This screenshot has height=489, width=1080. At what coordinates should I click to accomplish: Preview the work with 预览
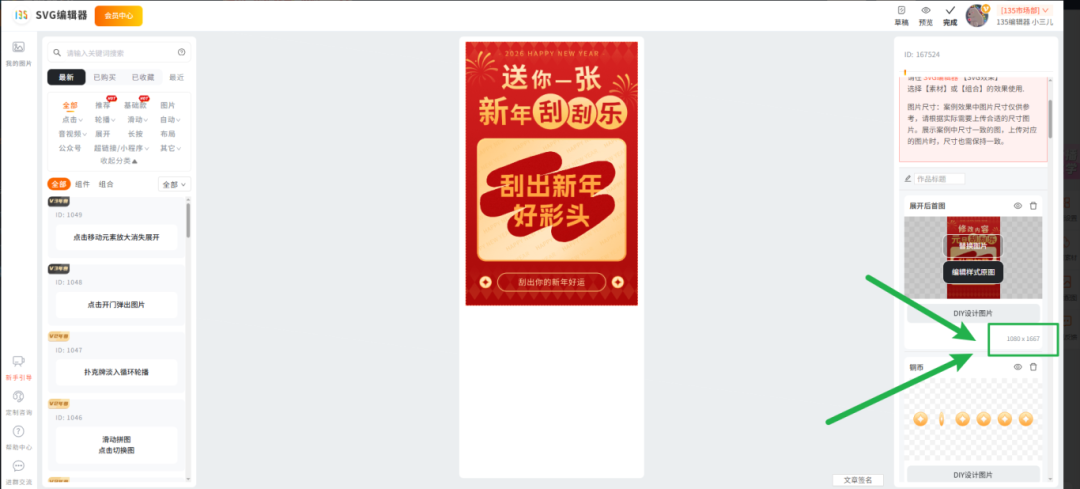926,15
